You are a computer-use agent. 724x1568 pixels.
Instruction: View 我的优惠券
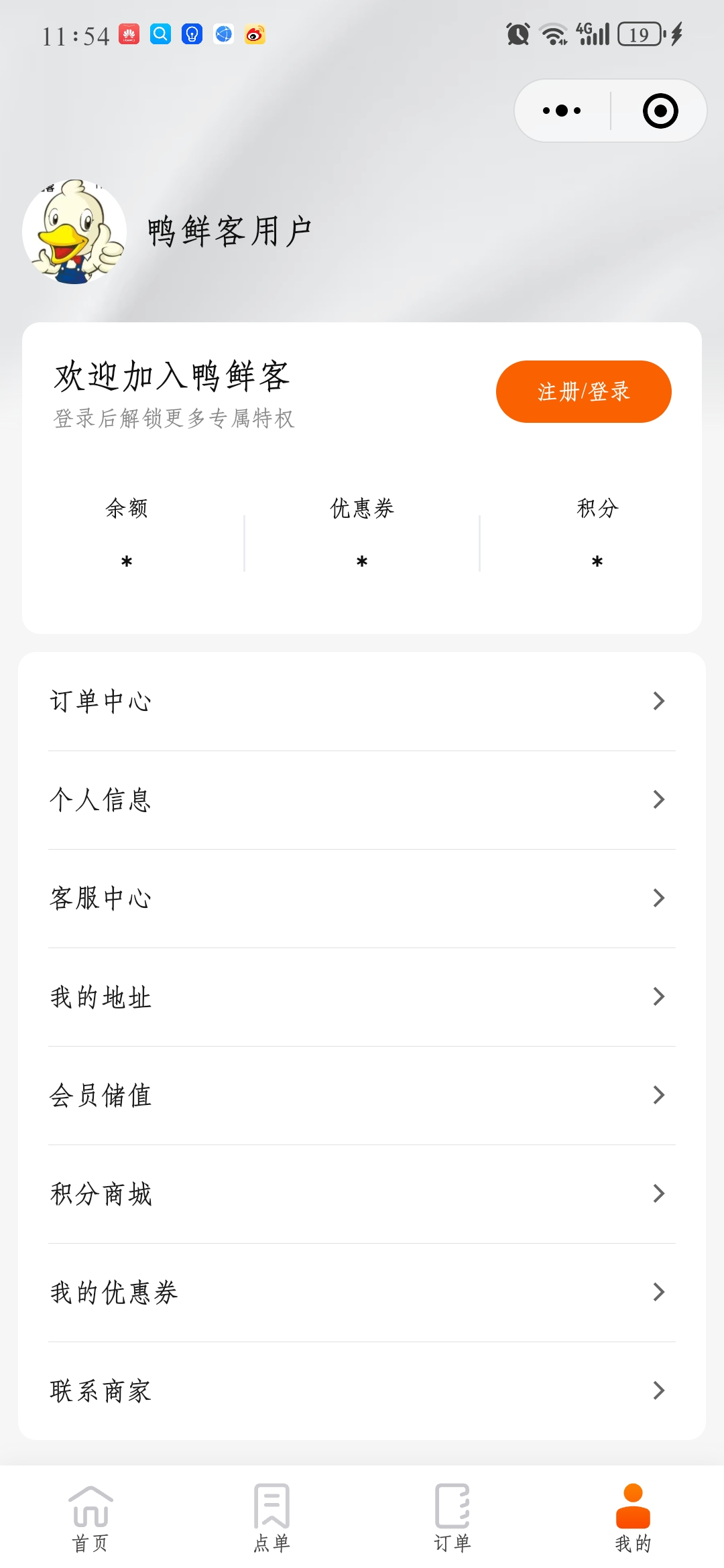click(362, 1292)
